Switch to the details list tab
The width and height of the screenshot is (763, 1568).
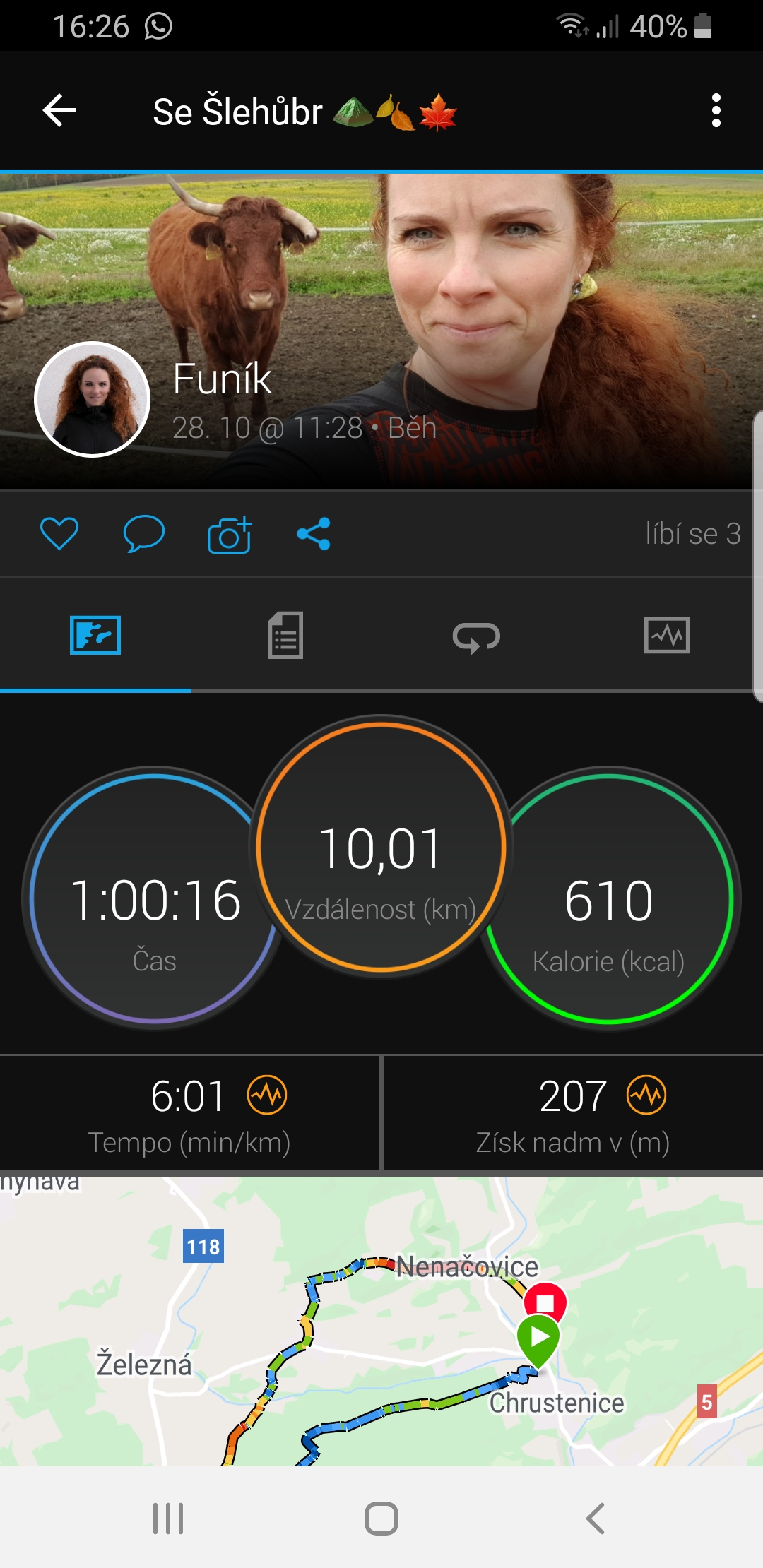(x=286, y=635)
